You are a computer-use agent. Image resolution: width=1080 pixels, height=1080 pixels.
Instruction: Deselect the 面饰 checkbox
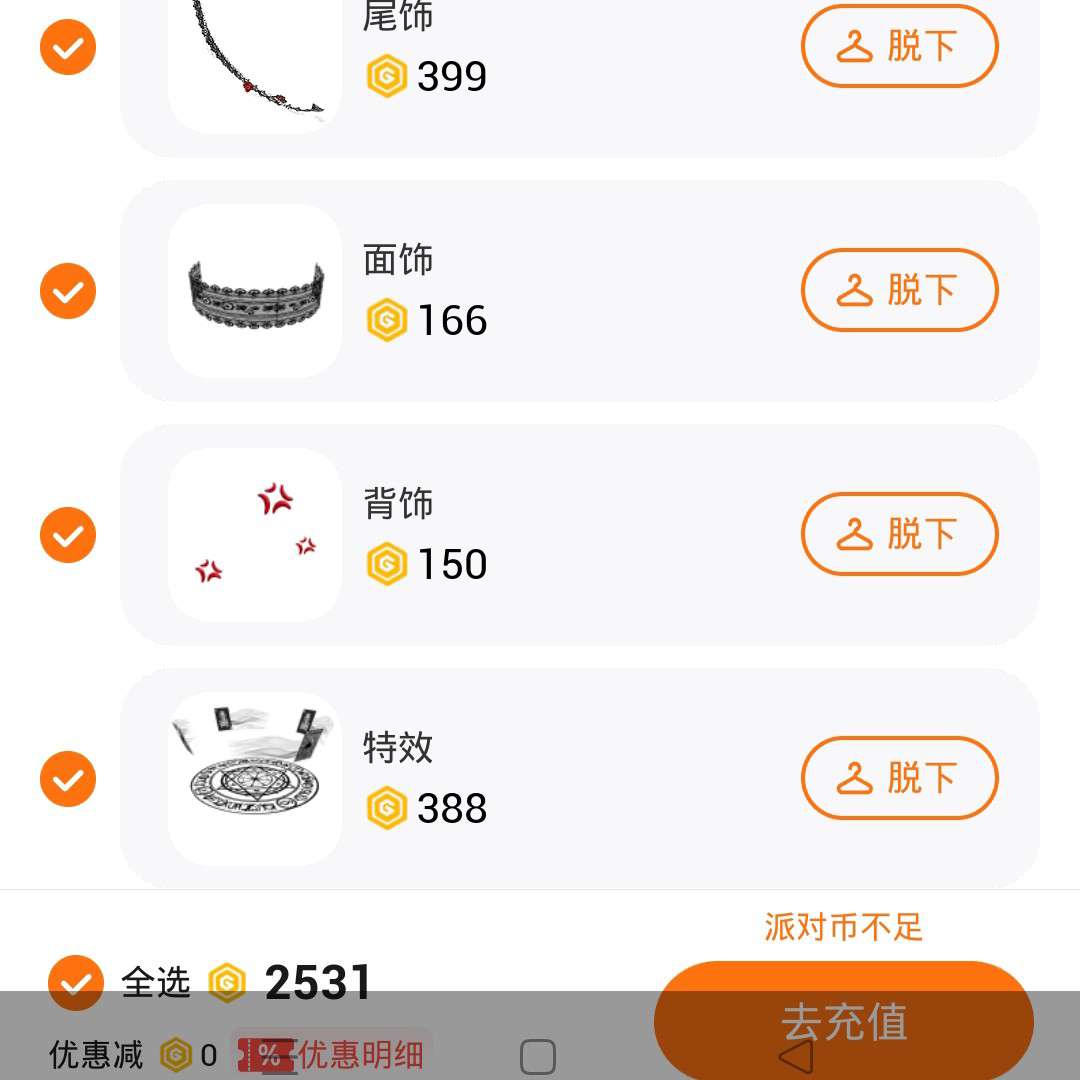click(68, 291)
